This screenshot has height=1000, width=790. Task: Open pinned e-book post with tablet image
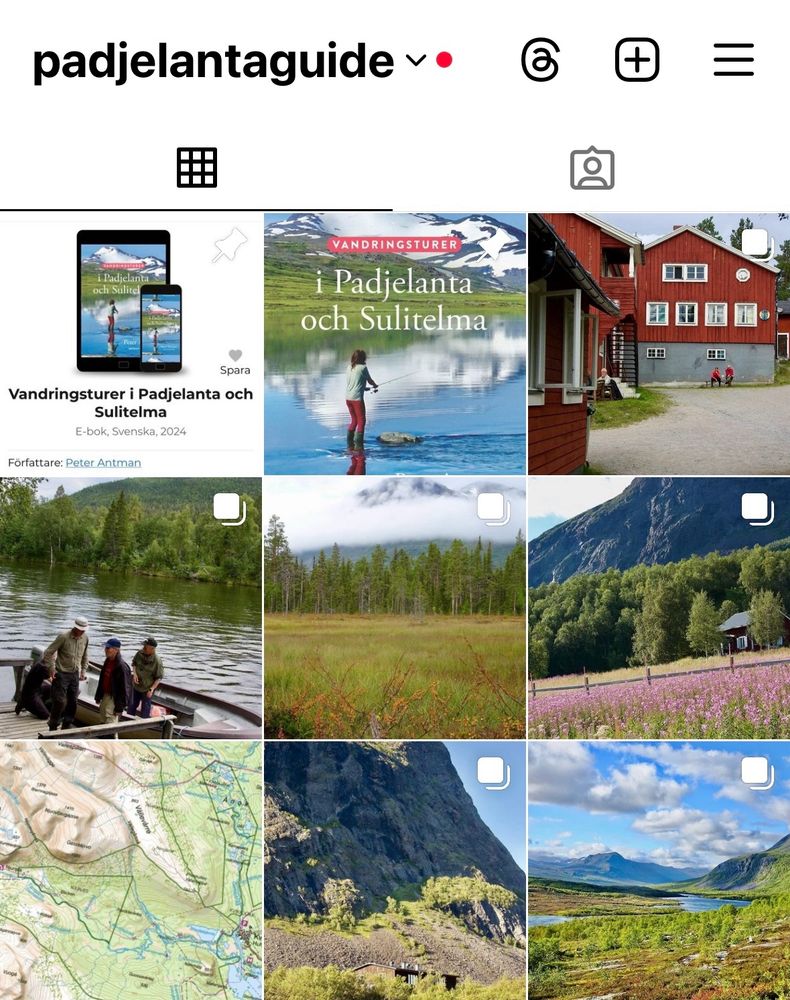[130, 343]
